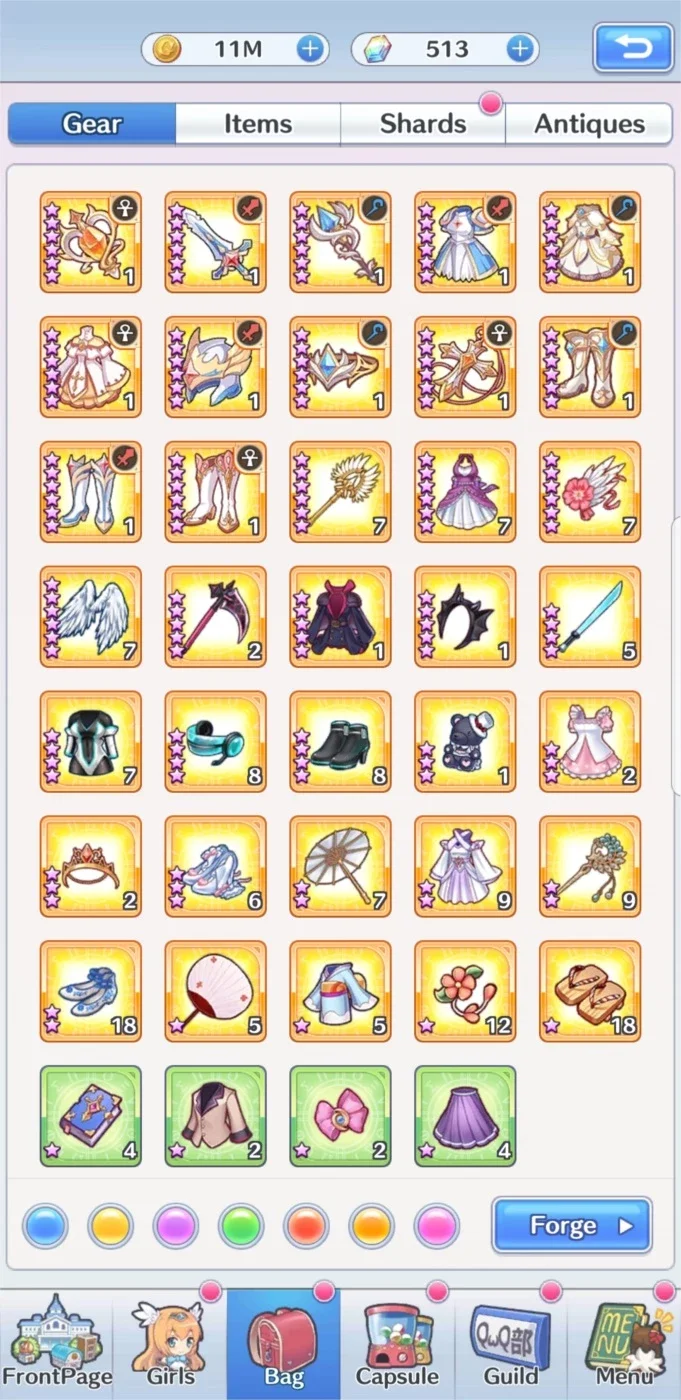
Task: Tap the back arrow button
Action: [632, 47]
